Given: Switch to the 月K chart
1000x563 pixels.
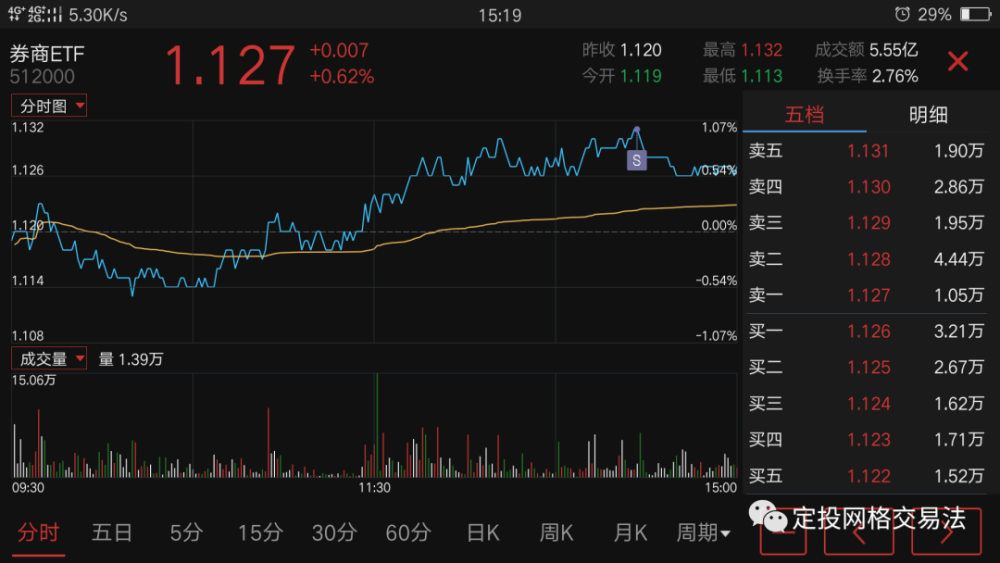Looking at the screenshot, I should 630,533.
